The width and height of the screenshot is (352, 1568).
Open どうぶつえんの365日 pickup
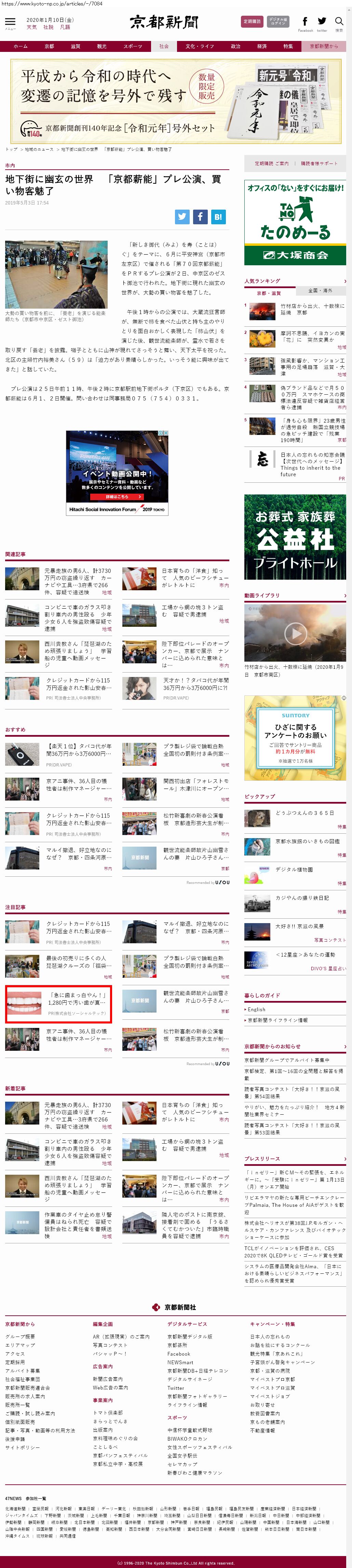click(304, 813)
